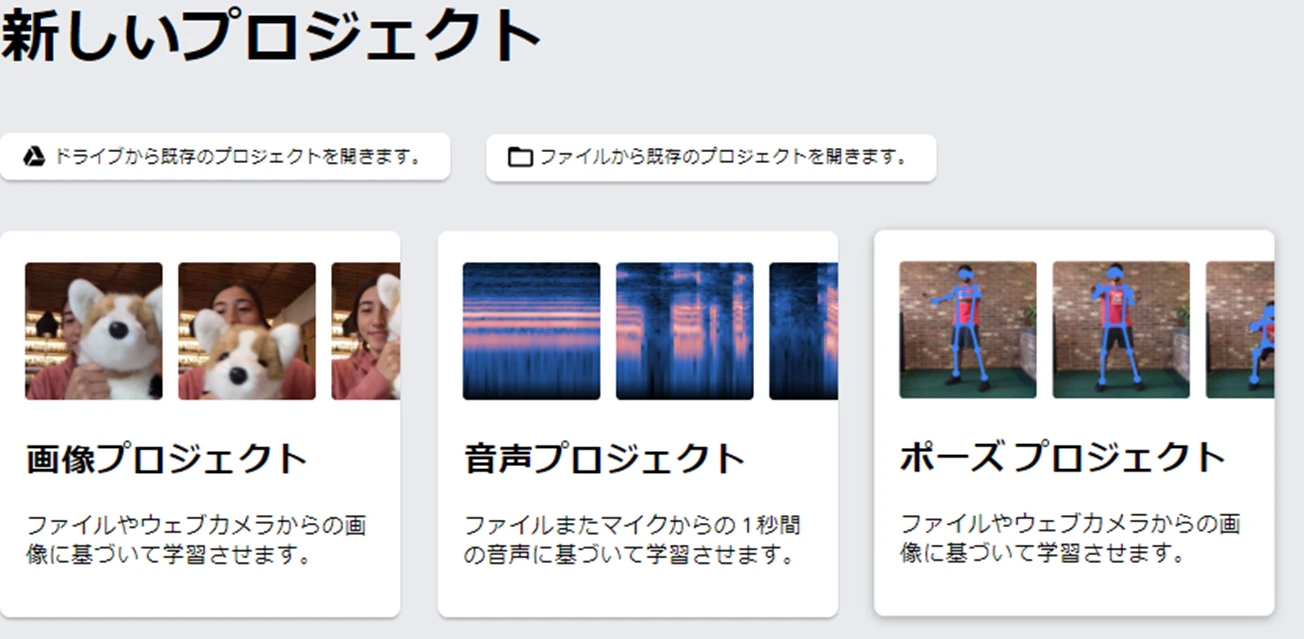Choose the 音声プロジェクト card
The height and width of the screenshot is (639, 1304).
pyautogui.click(x=637, y=423)
